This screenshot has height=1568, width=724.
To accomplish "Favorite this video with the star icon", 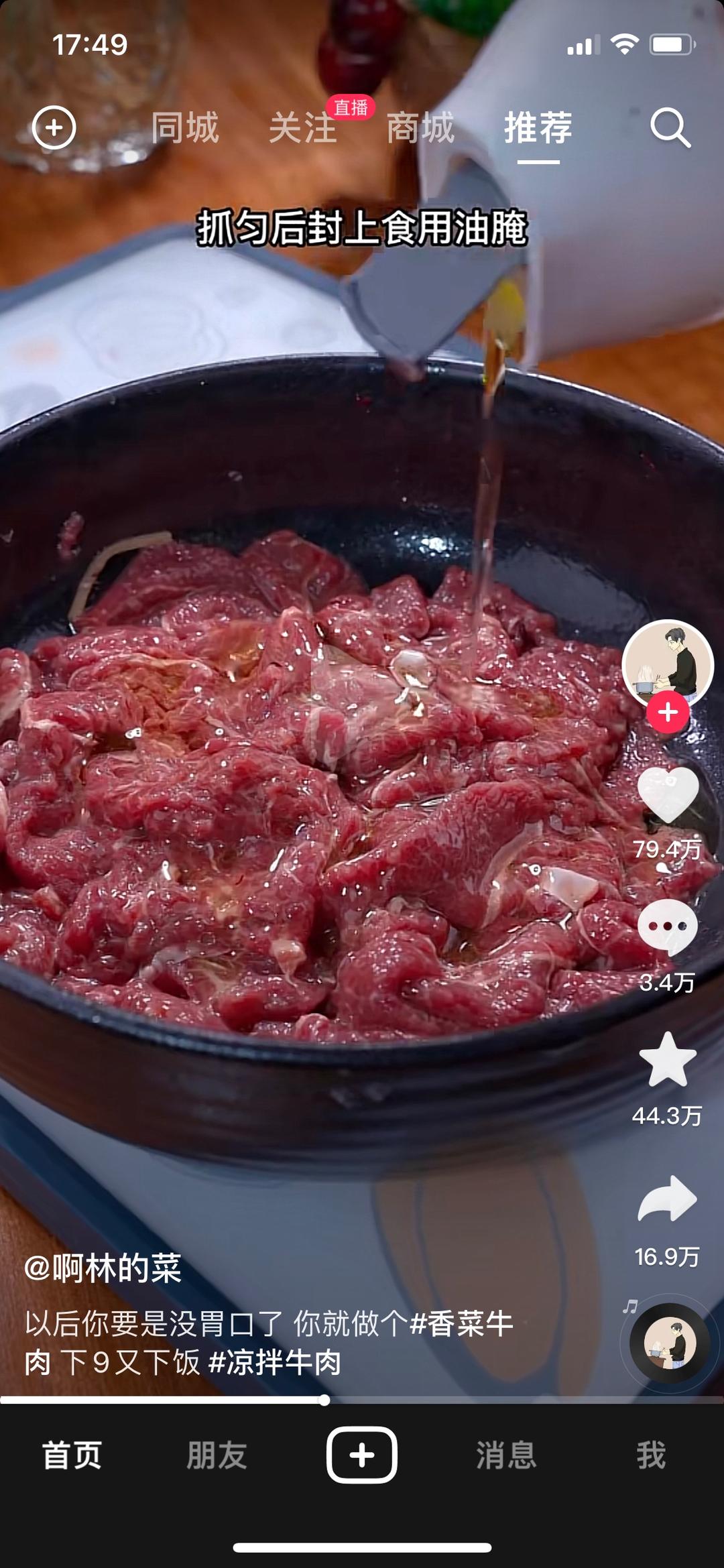I will click(668, 1060).
